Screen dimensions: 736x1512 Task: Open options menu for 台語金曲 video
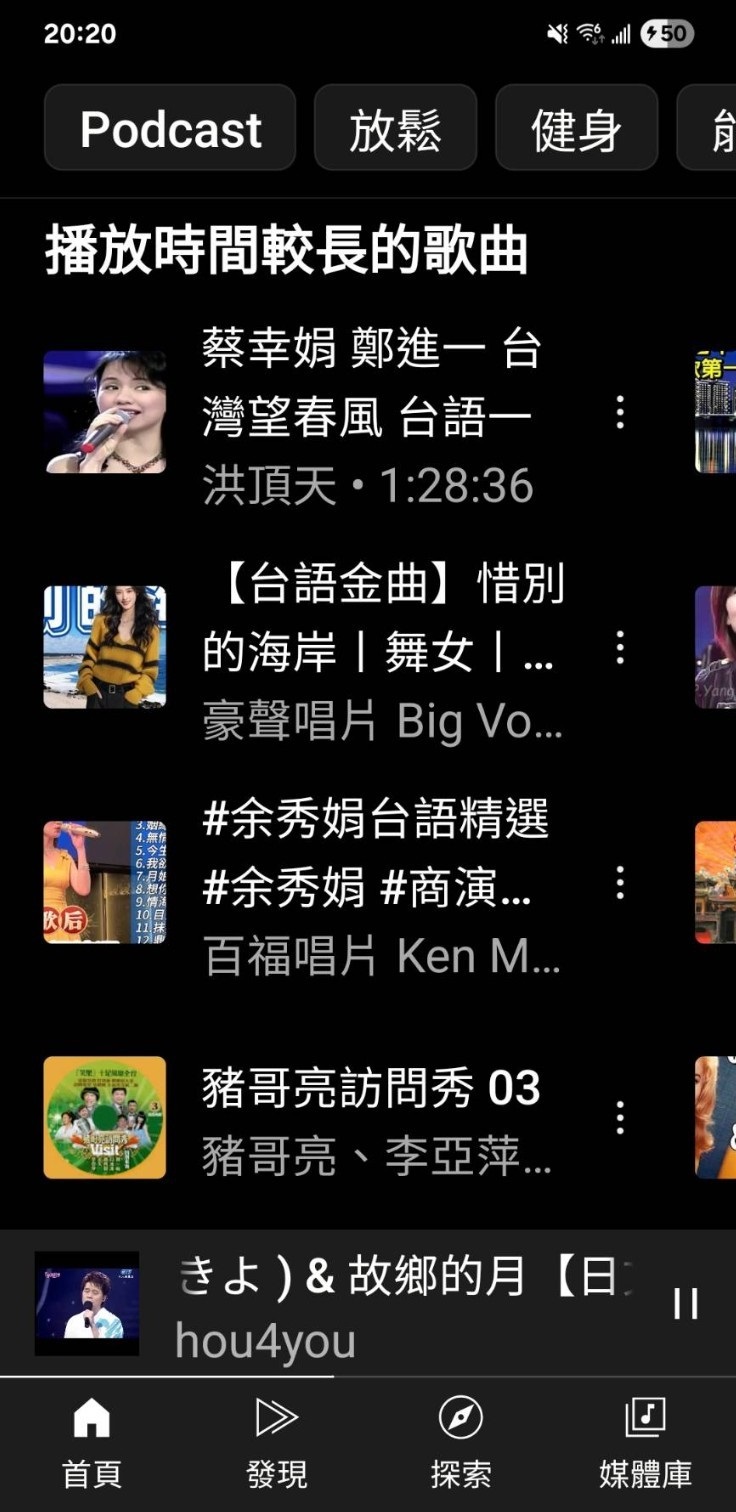(x=621, y=648)
